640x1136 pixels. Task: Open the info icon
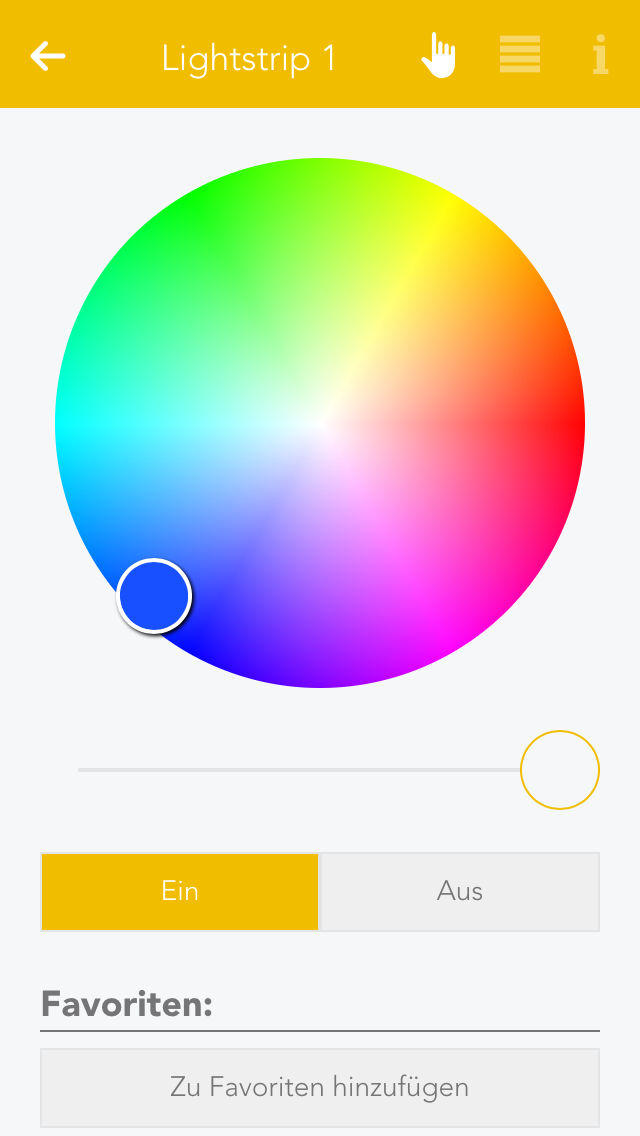pyautogui.click(x=600, y=55)
